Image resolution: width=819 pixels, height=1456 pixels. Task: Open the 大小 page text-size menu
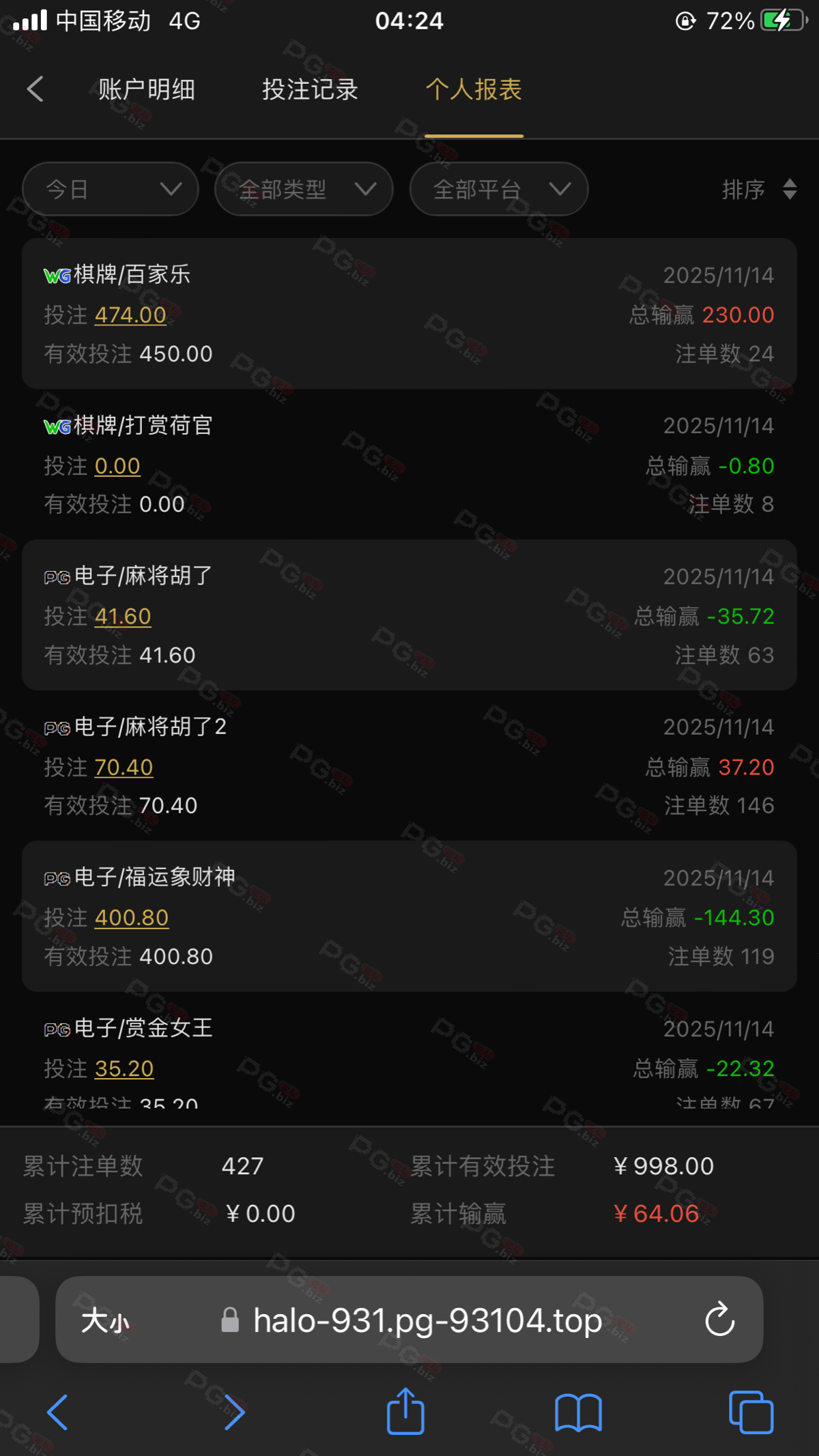105,1320
